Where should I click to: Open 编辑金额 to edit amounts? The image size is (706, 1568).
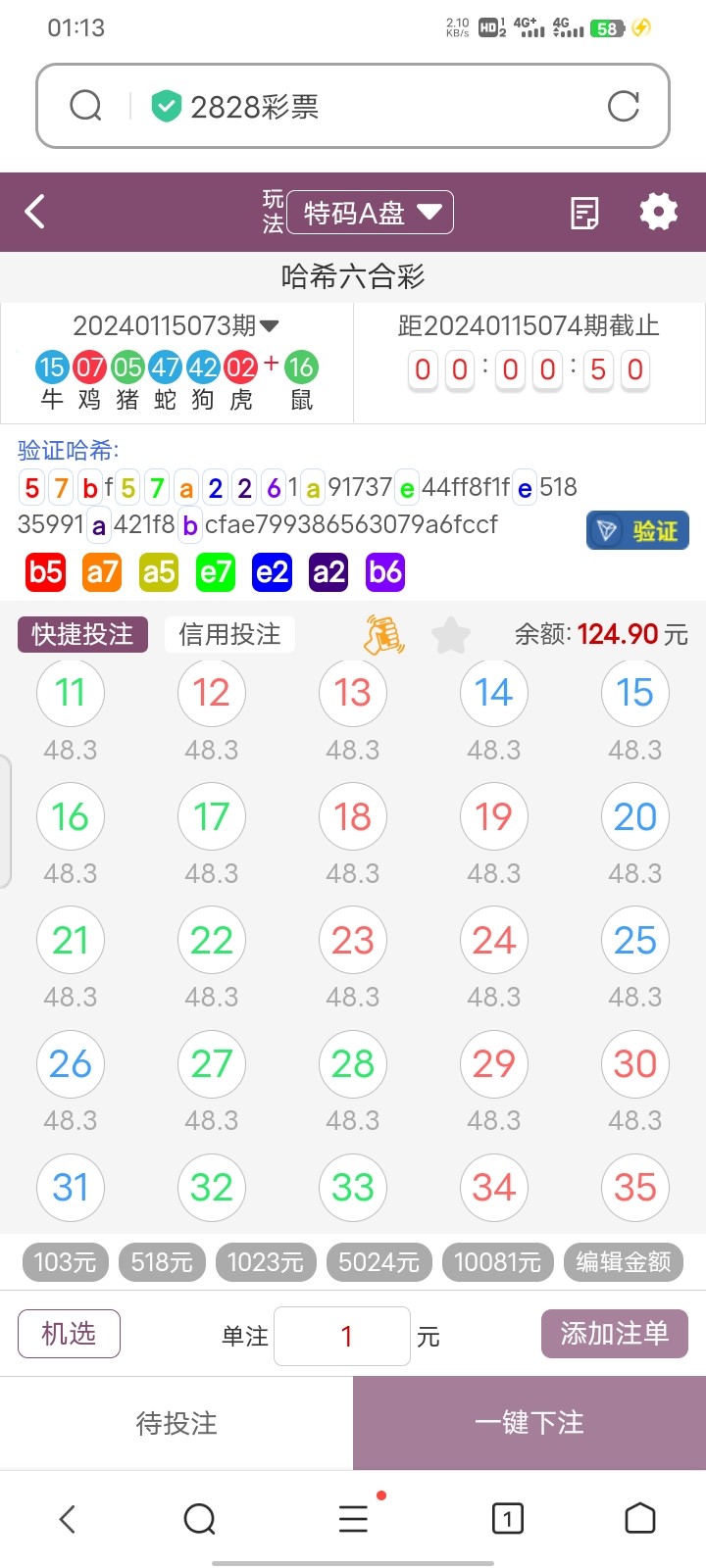624,1262
